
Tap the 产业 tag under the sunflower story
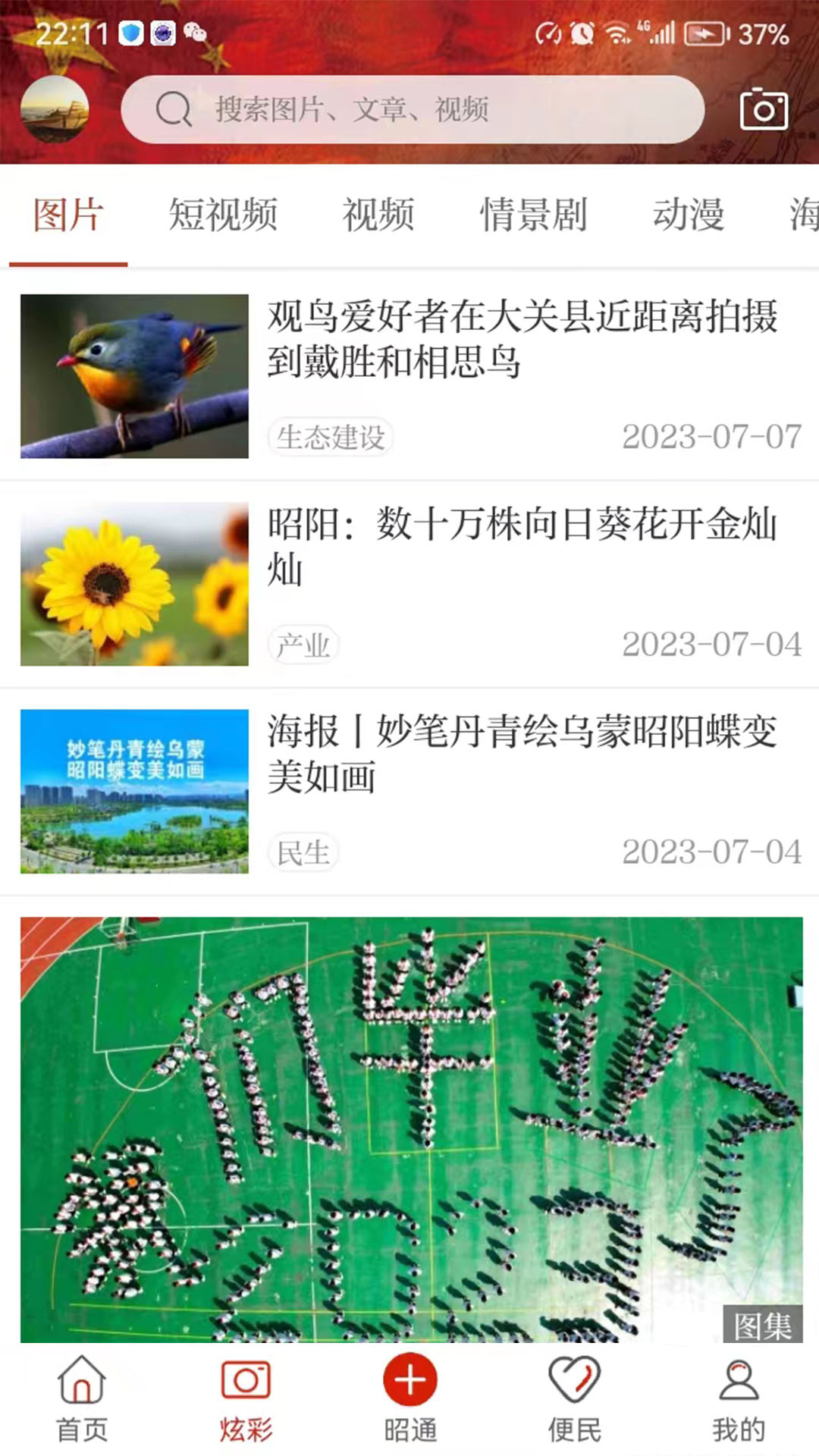pos(303,645)
